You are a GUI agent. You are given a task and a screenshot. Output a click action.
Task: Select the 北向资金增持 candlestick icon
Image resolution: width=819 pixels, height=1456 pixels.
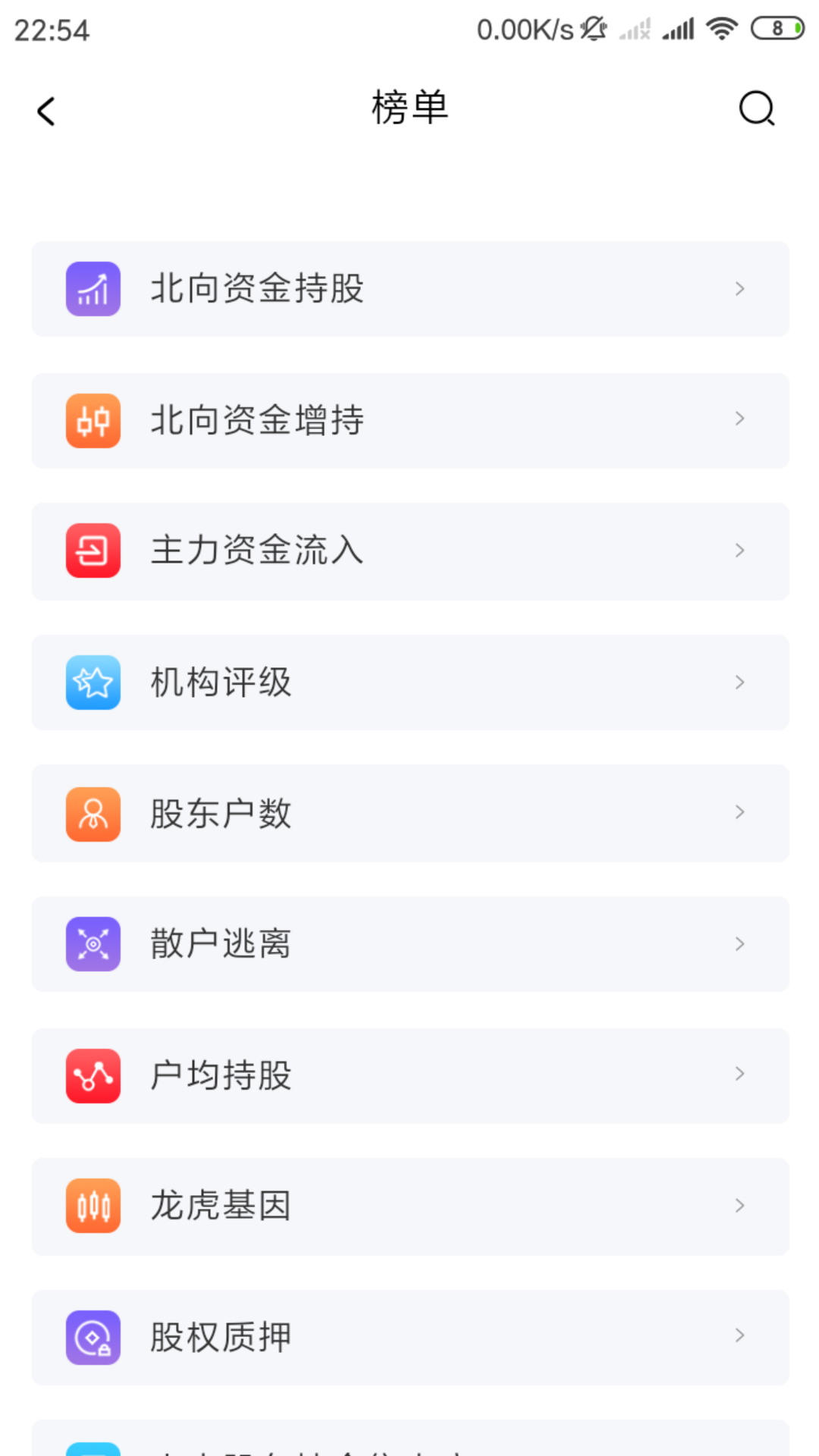tap(93, 420)
